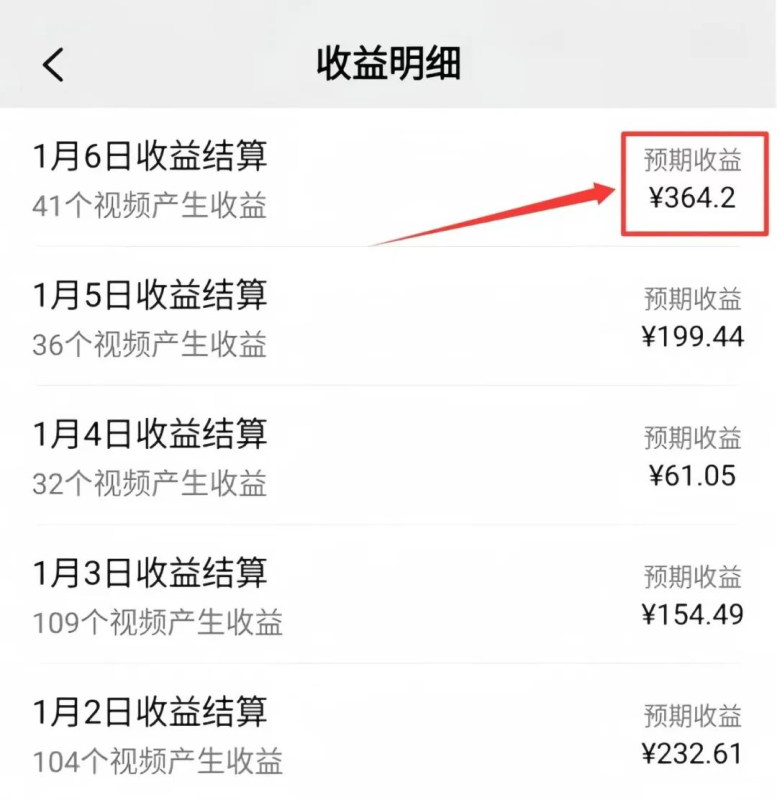Tap the 预期收益 label for January 5
777x800 pixels.
tap(692, 300)
